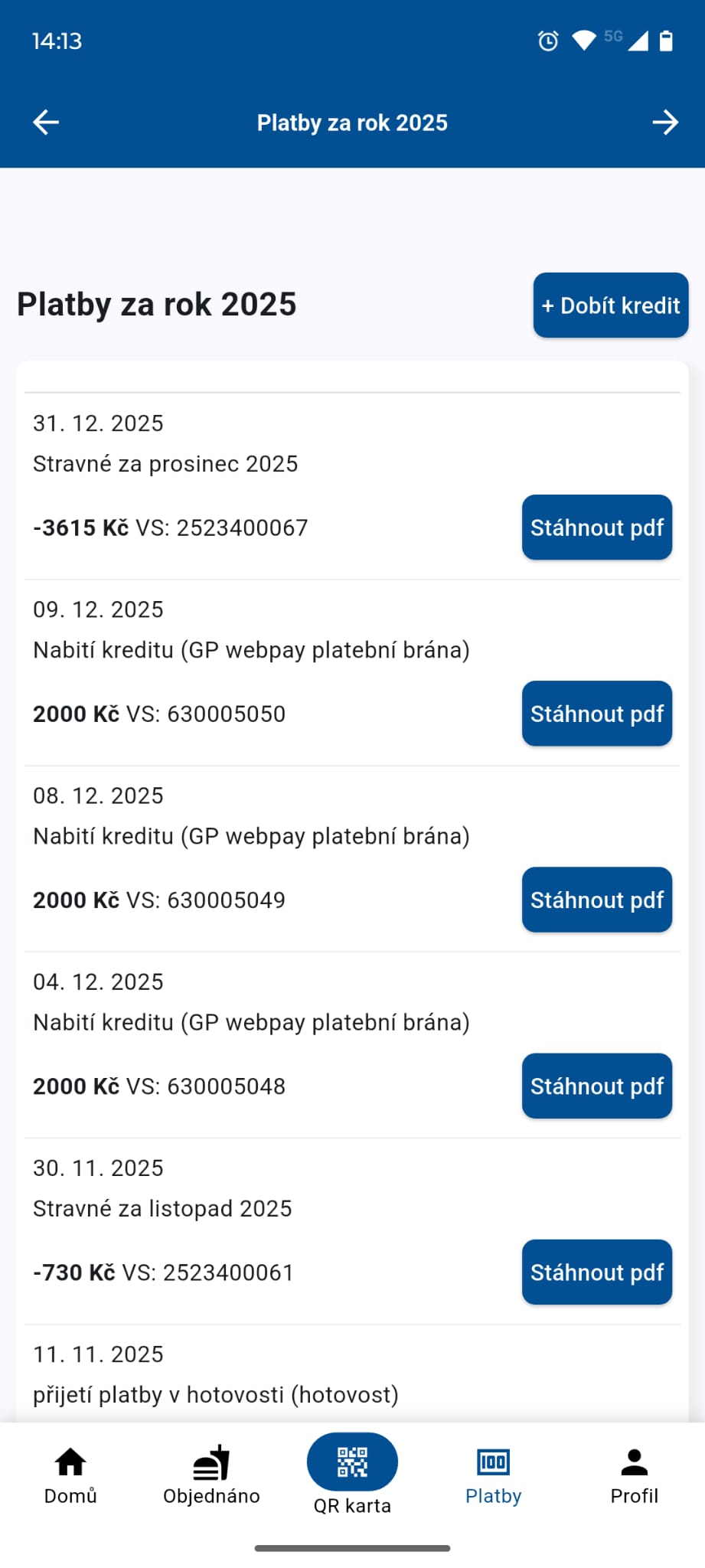
Task: Open the Profil tab
Action: 634,1476
